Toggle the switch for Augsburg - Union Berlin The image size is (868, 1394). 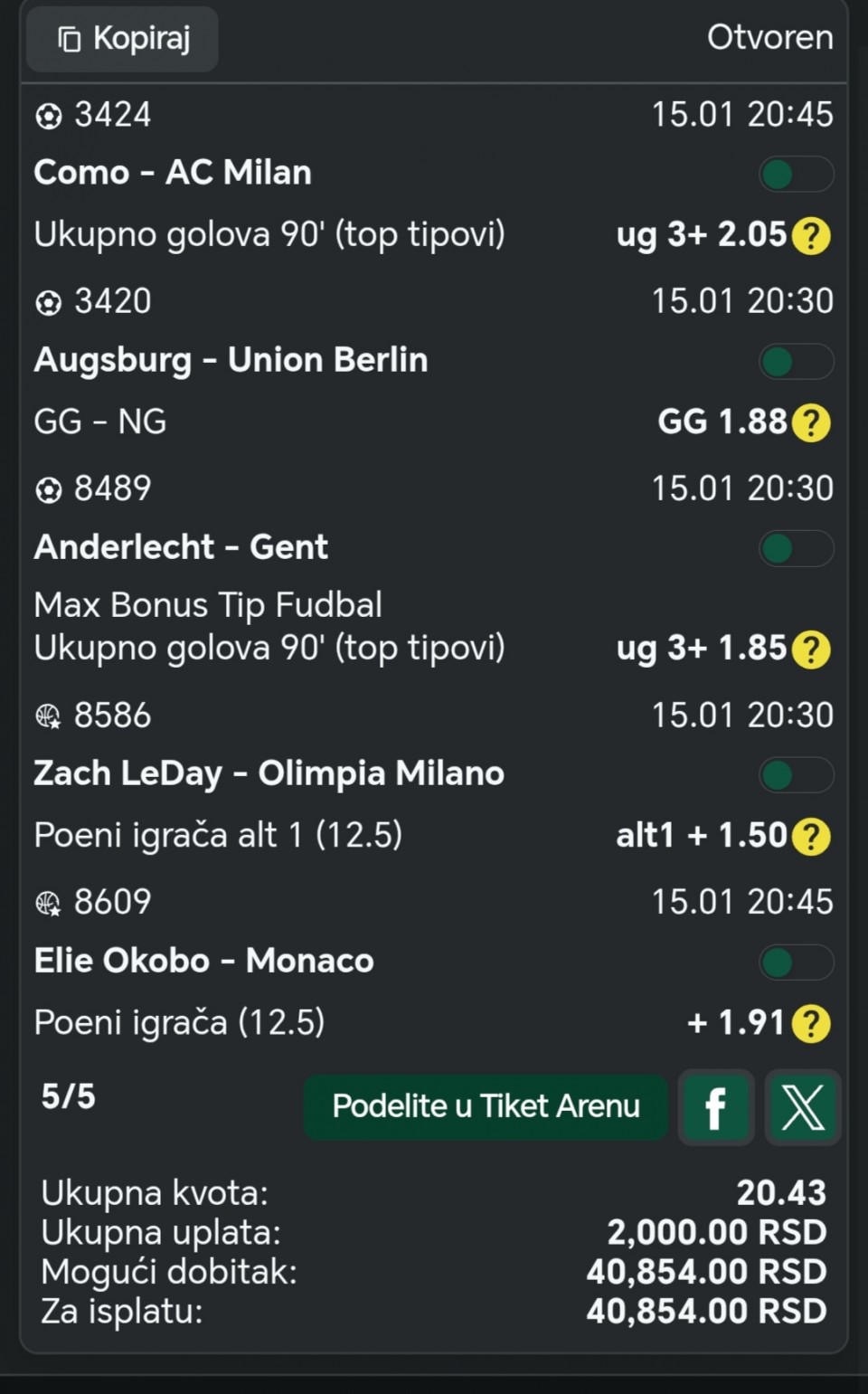click(796, 362)
